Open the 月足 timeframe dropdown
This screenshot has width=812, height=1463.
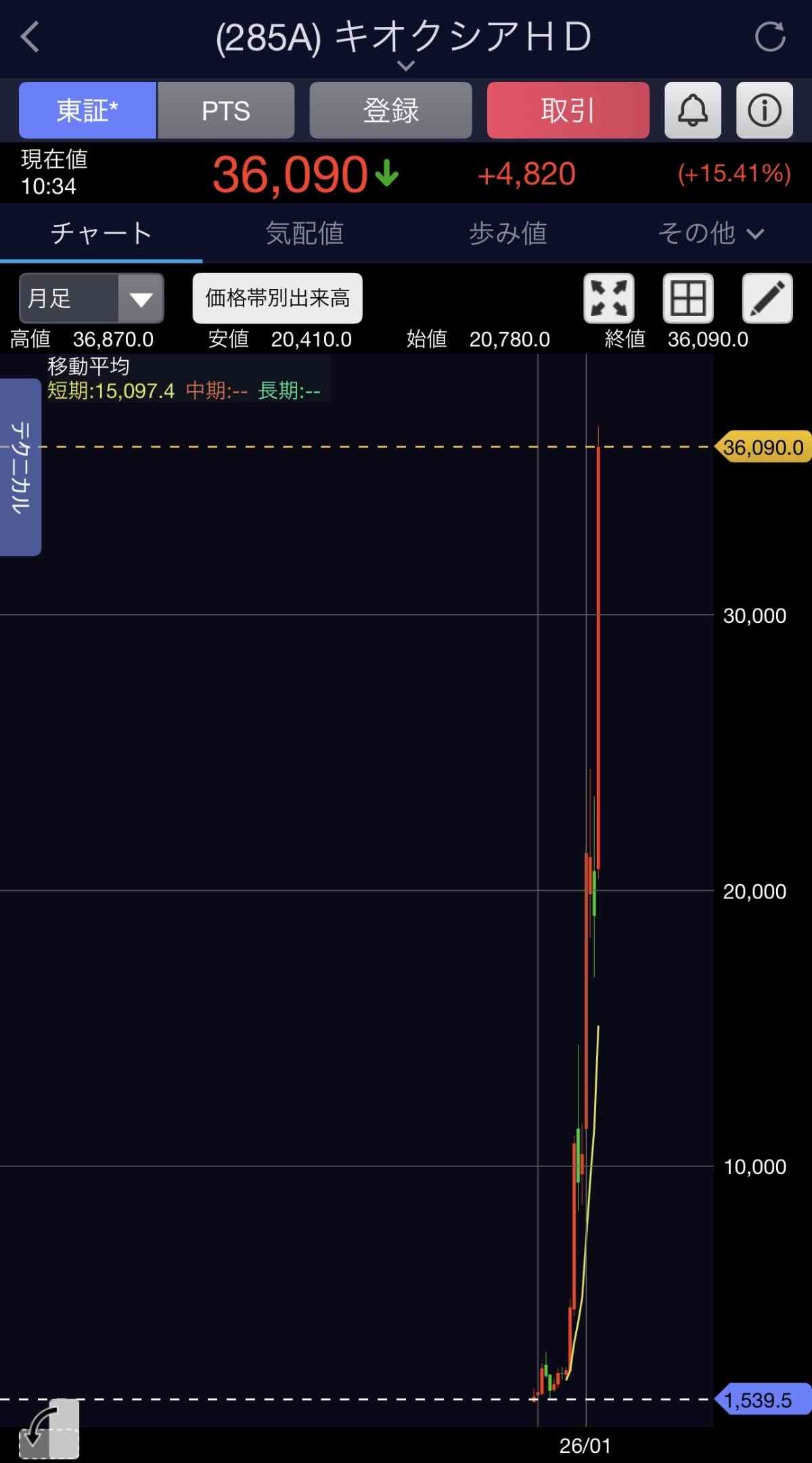coord(91,298)
